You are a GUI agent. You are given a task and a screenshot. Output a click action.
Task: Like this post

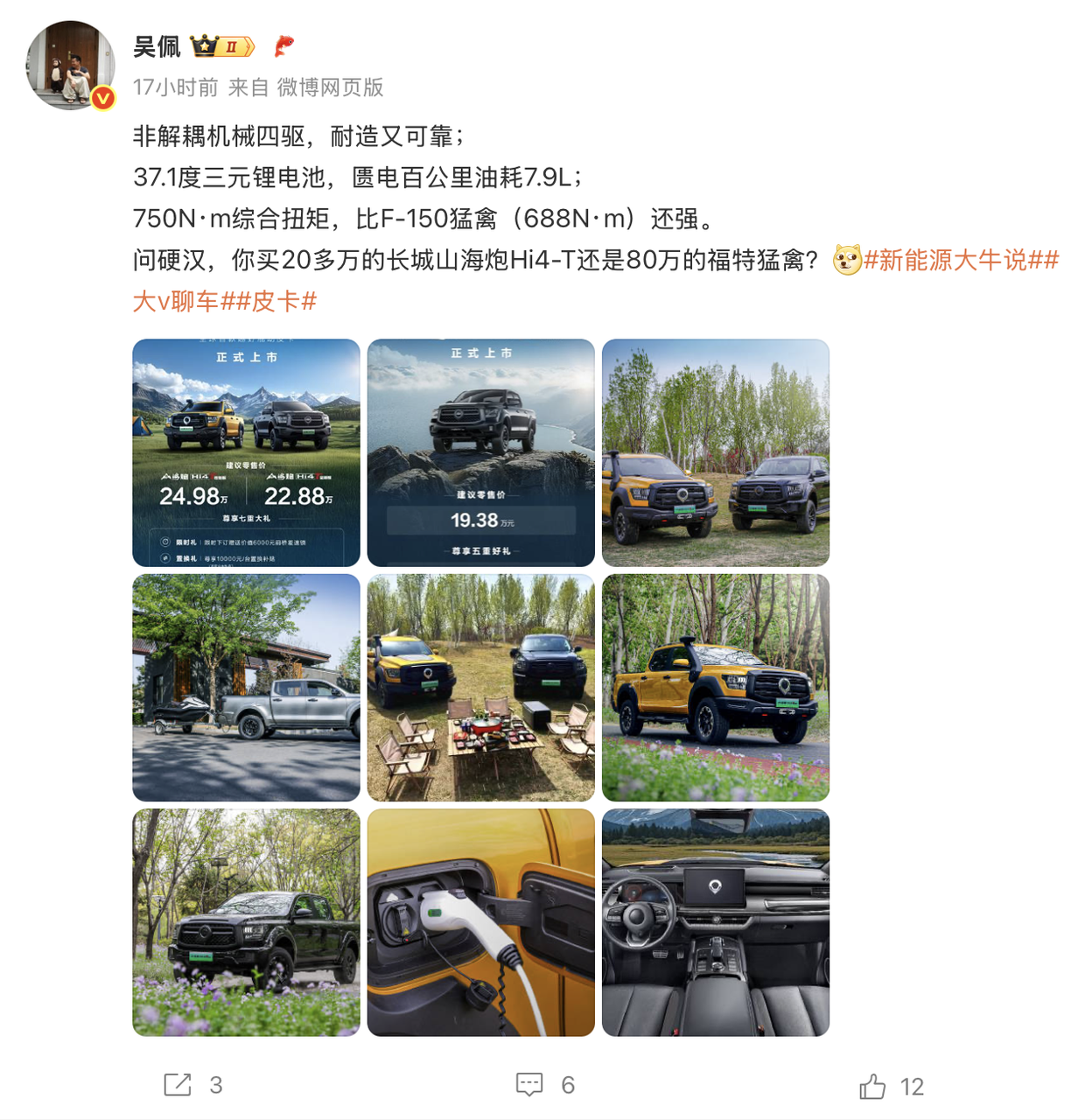tap(872, 1087)
